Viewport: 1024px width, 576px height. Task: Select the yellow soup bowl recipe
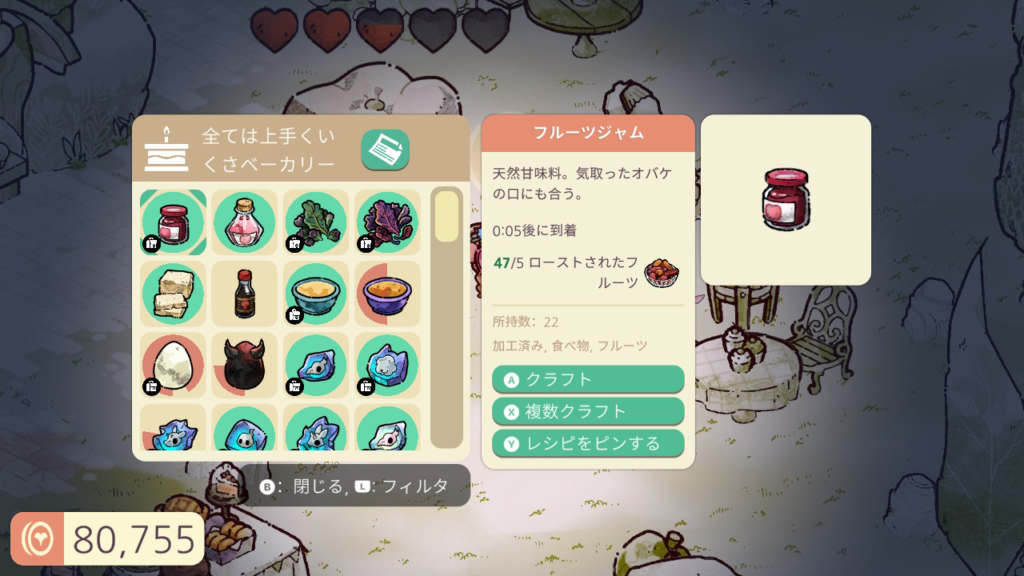(316, 293)
